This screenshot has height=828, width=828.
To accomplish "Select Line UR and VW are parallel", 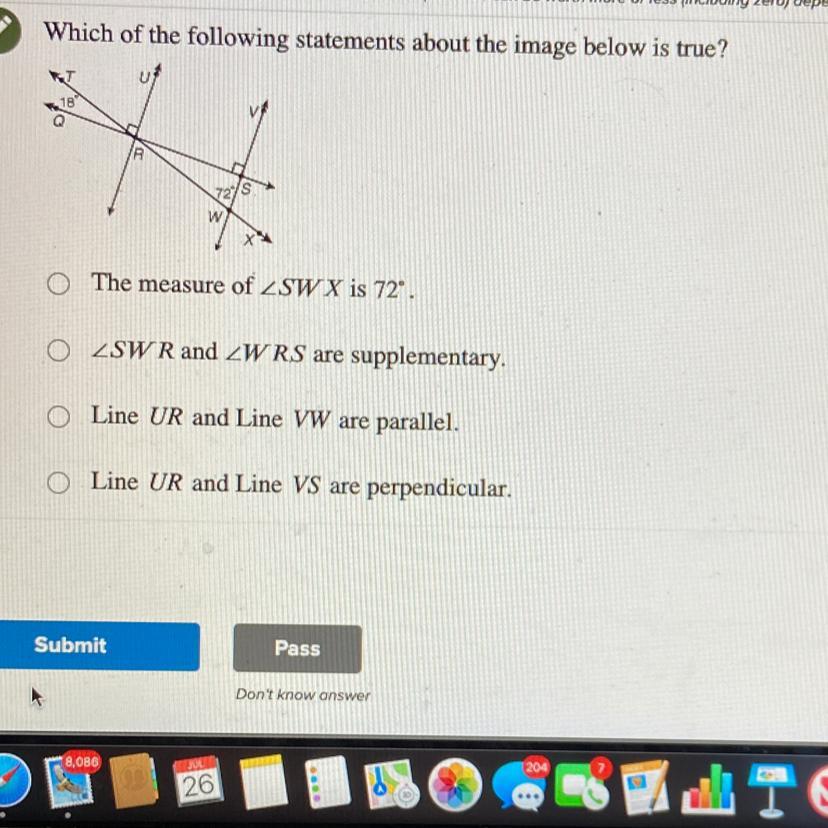I will tap(58, 417).
